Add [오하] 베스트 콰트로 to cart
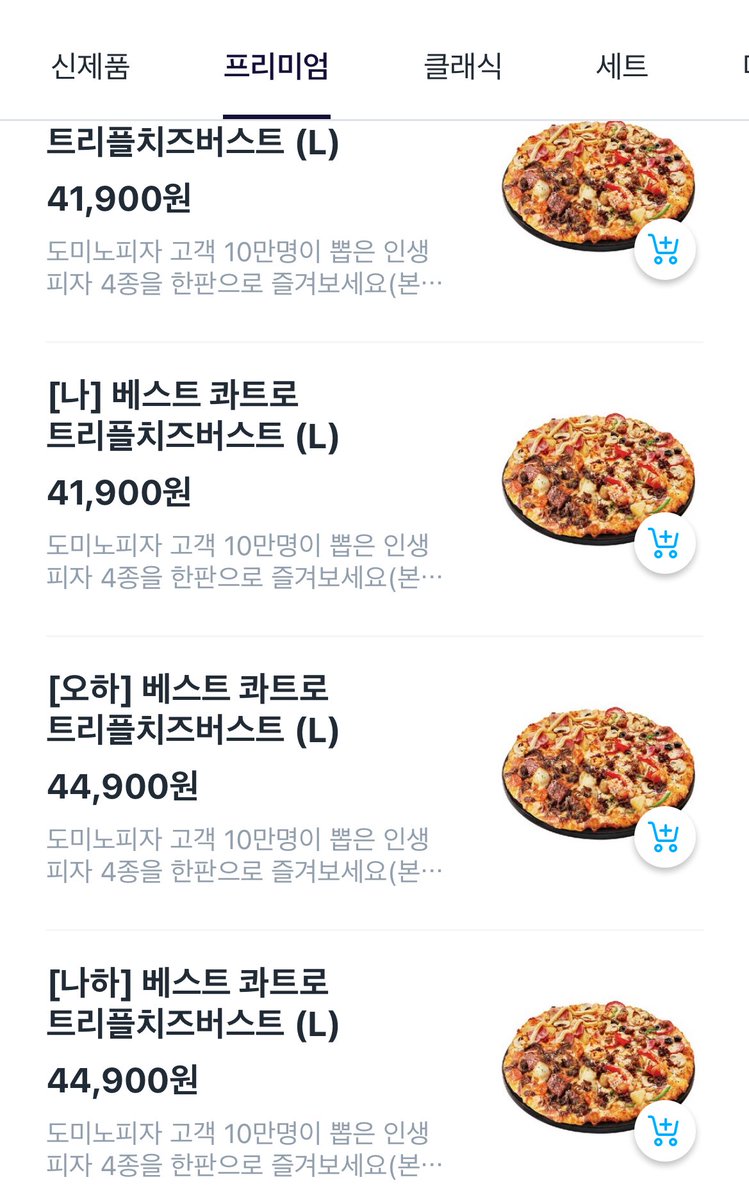 click(x=665, y=836)
